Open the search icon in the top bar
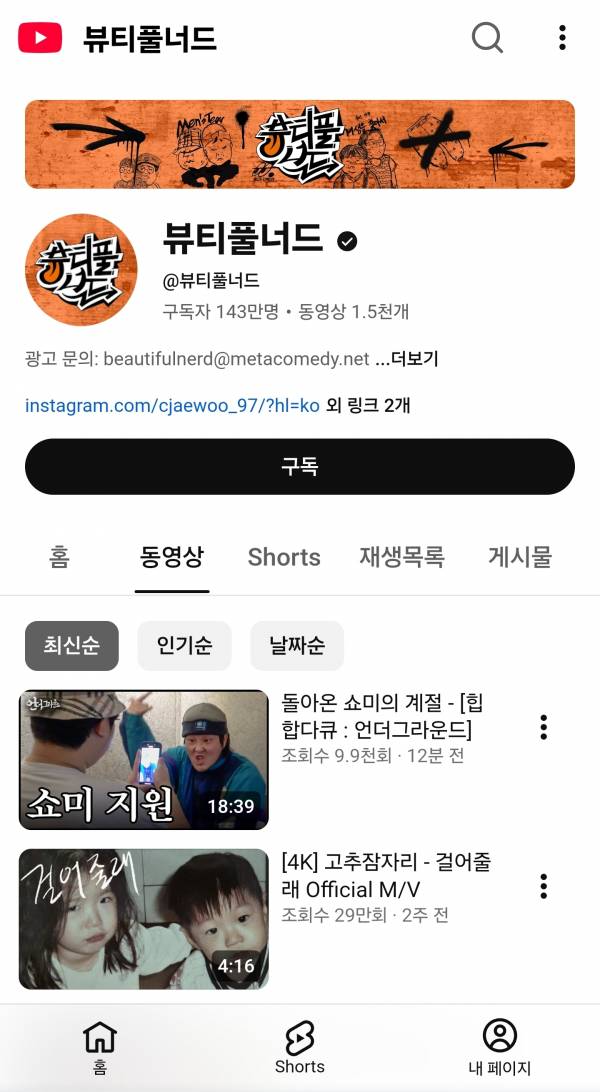The image size is (600, 1092). pos(487,38)
